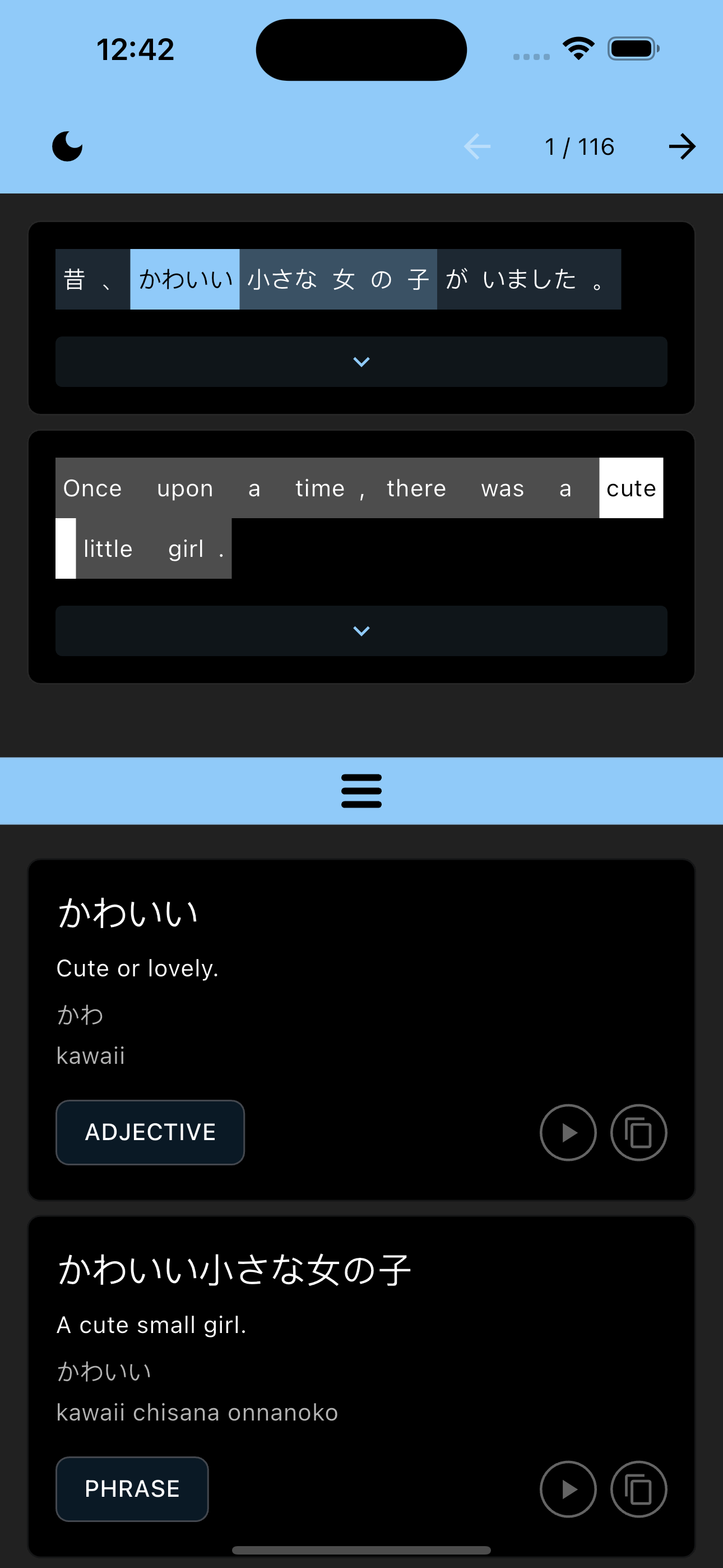Screen dimensions: 723x1568
Task: Go to the next sentence arrow
Action: coord(682,147)
